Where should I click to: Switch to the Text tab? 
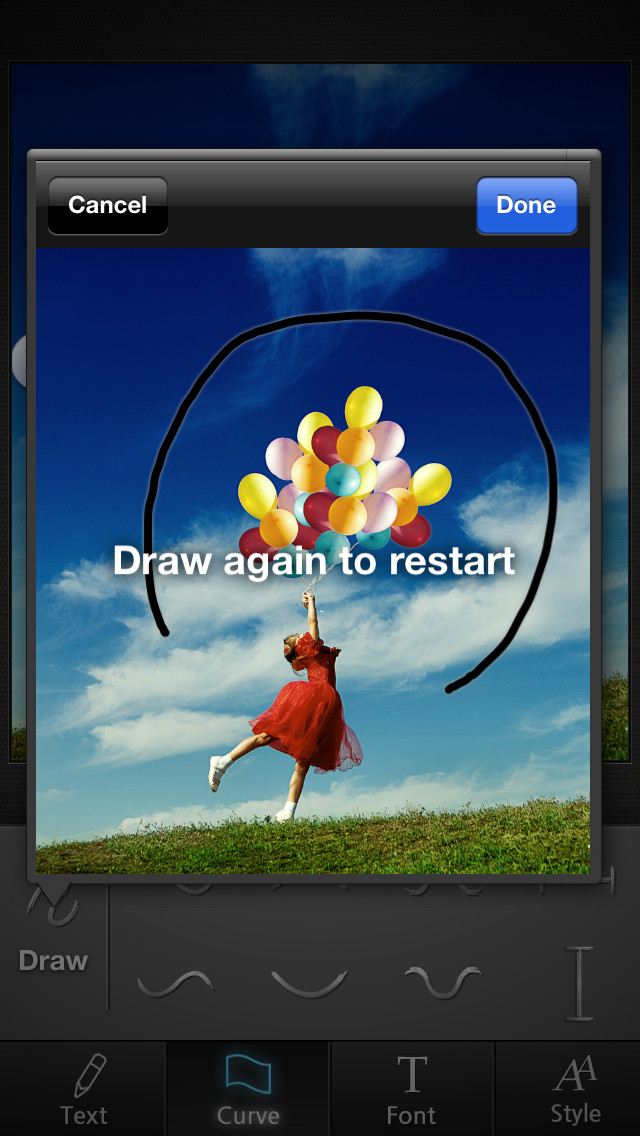[x=83, y=1089]
